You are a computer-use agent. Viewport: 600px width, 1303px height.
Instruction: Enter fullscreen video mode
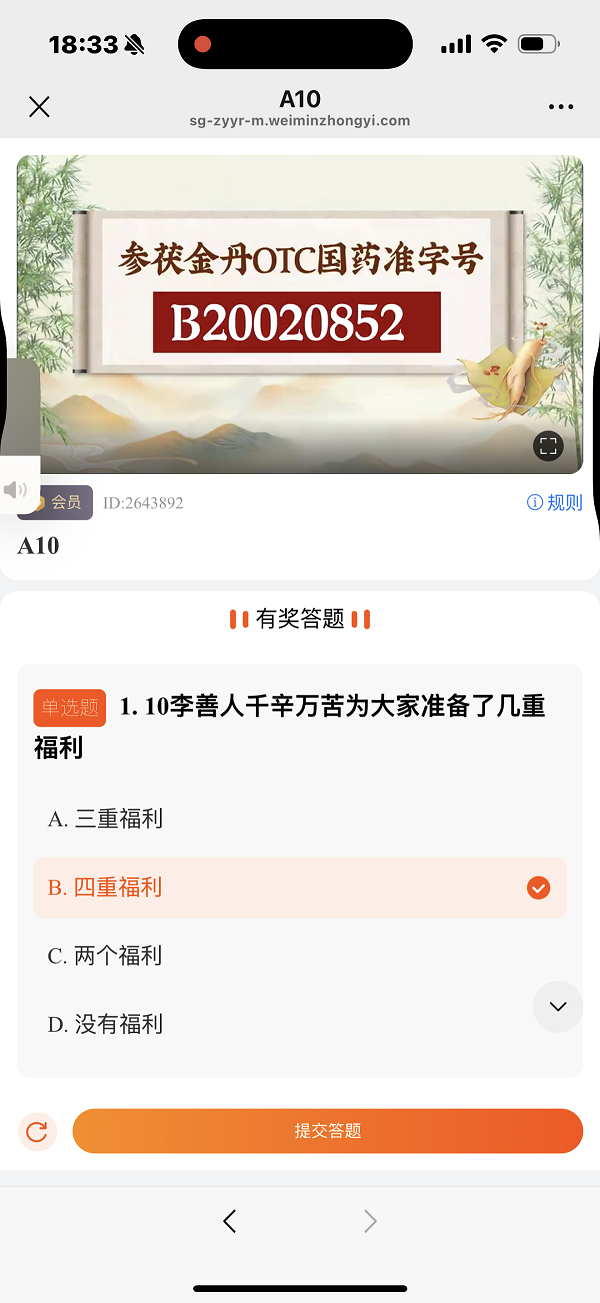548,446
